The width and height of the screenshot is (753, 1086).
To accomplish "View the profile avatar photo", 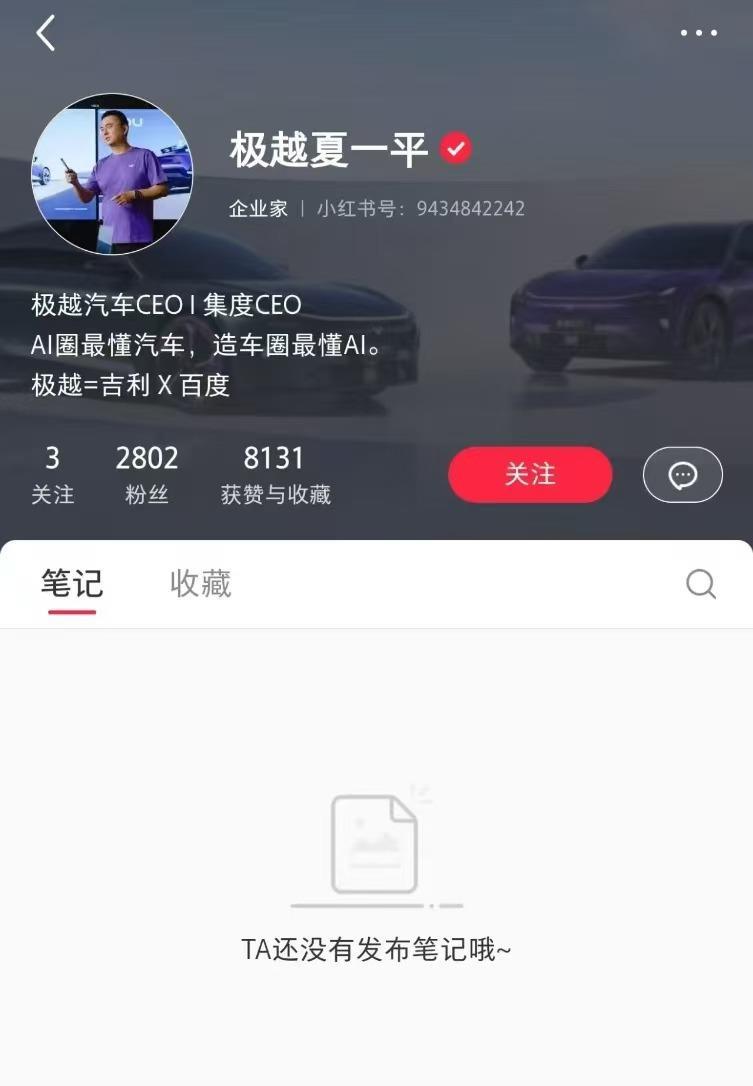I will (x=112, y=174).
